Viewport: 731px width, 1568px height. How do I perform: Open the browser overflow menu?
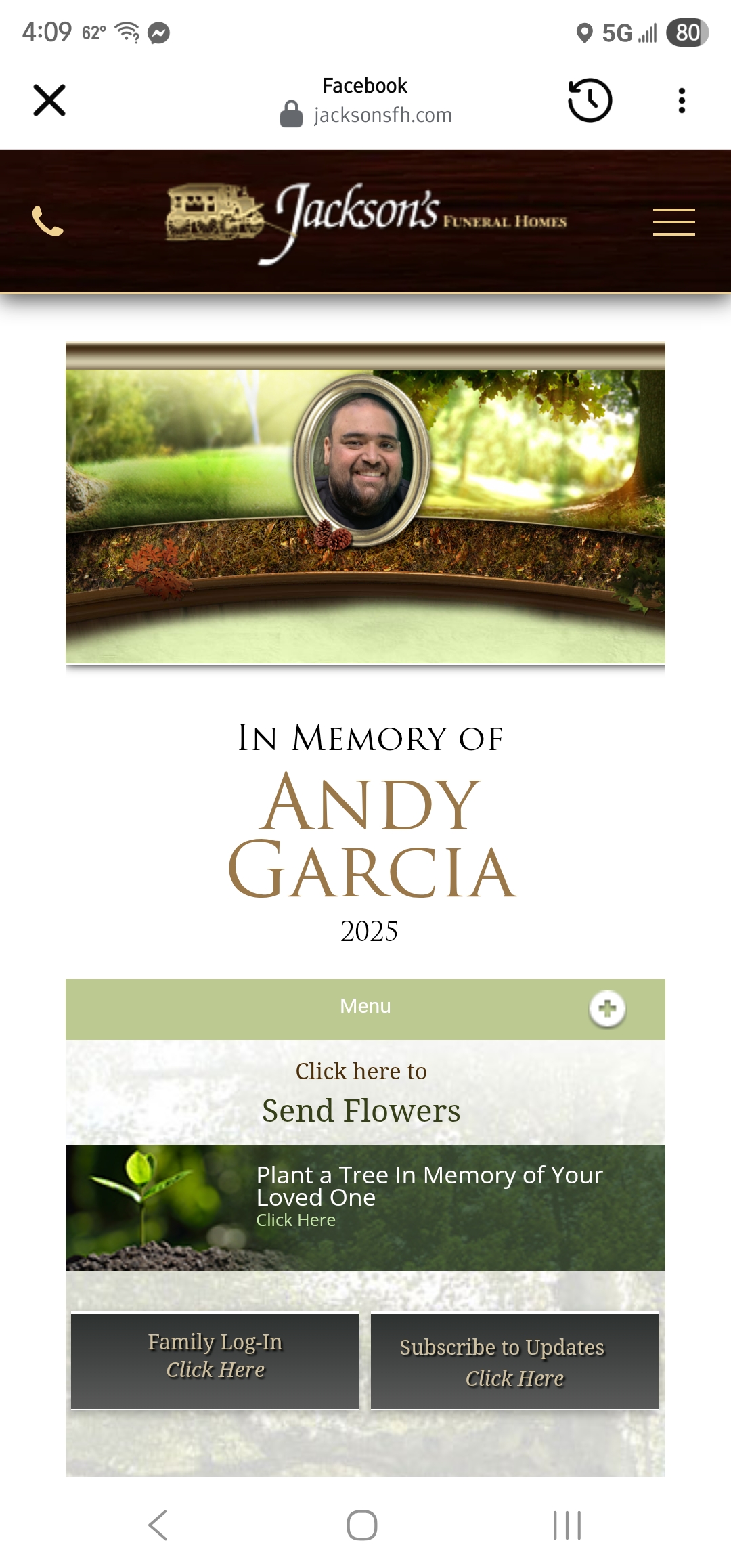[682, 100]
